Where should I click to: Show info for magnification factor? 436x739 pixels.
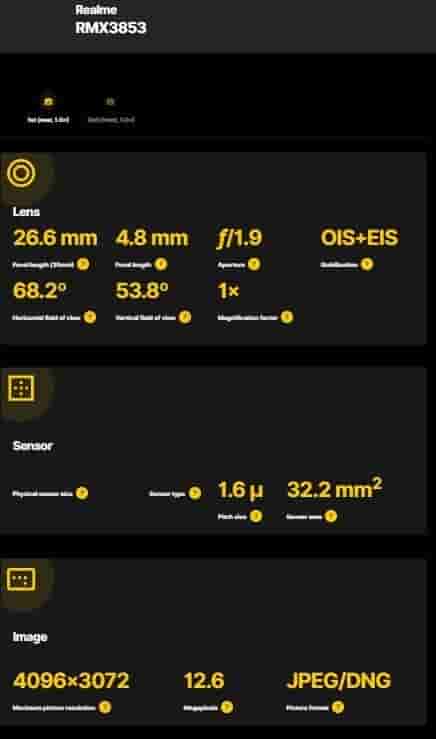click(x=287, y=317)
